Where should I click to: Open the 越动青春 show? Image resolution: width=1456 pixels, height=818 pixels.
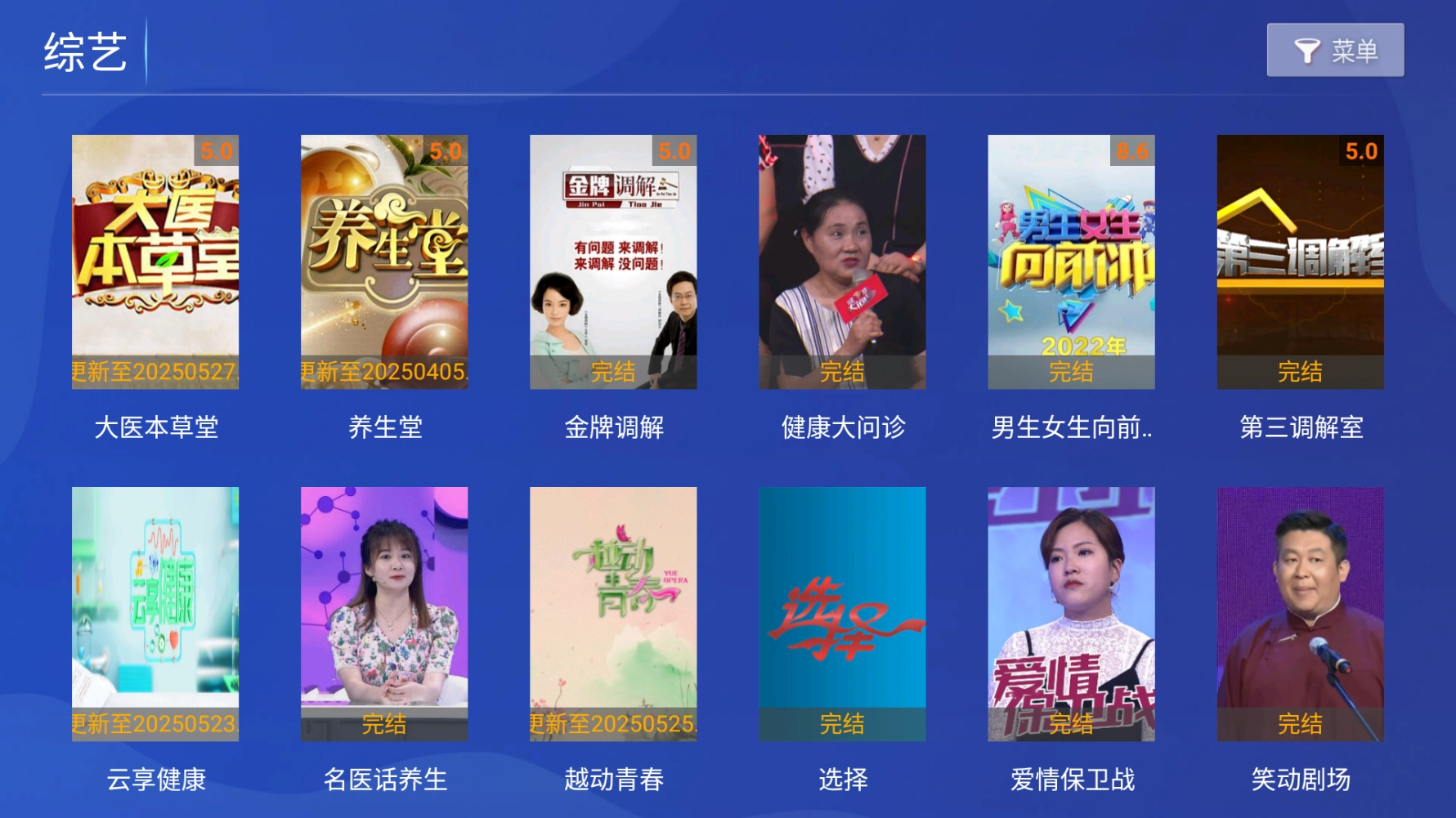(x=613, y=614)
